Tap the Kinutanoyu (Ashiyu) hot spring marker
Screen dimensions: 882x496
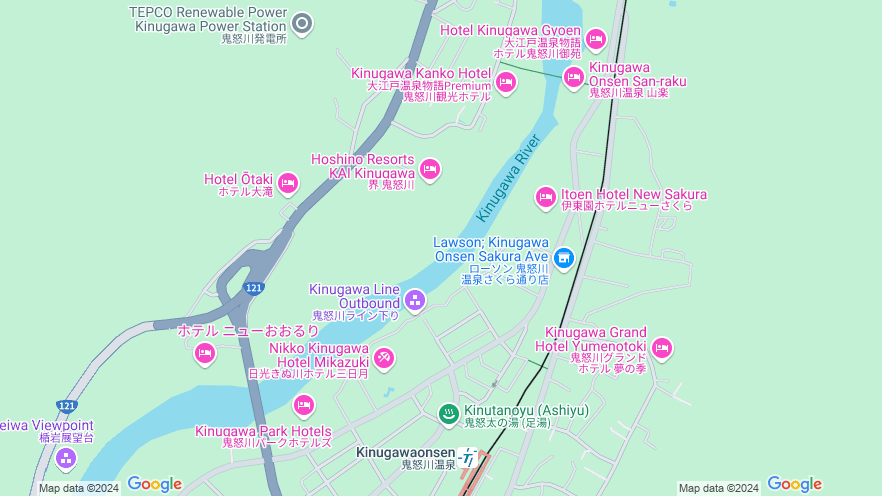pyautogui.click(x=449, y=413)
